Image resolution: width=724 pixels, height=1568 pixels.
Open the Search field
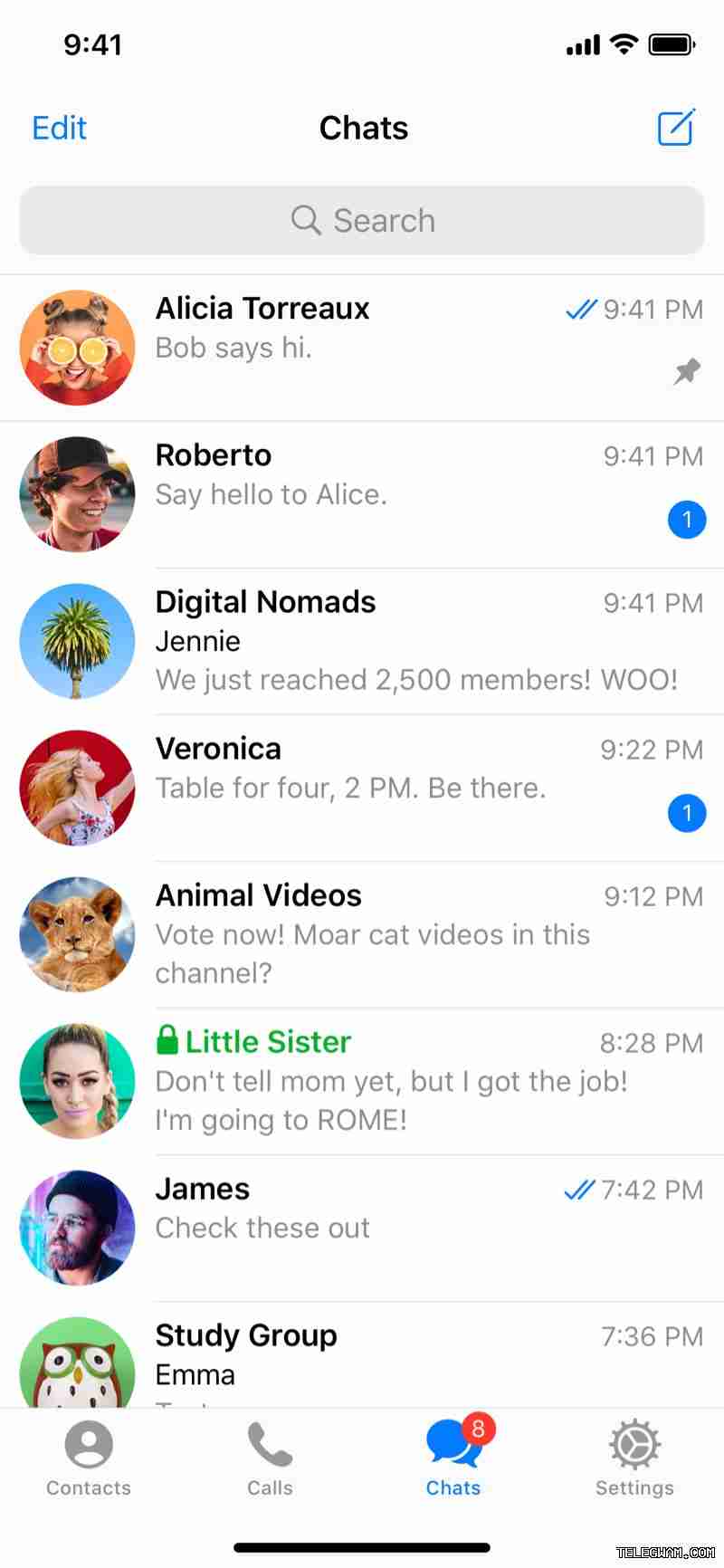point(362,220)
